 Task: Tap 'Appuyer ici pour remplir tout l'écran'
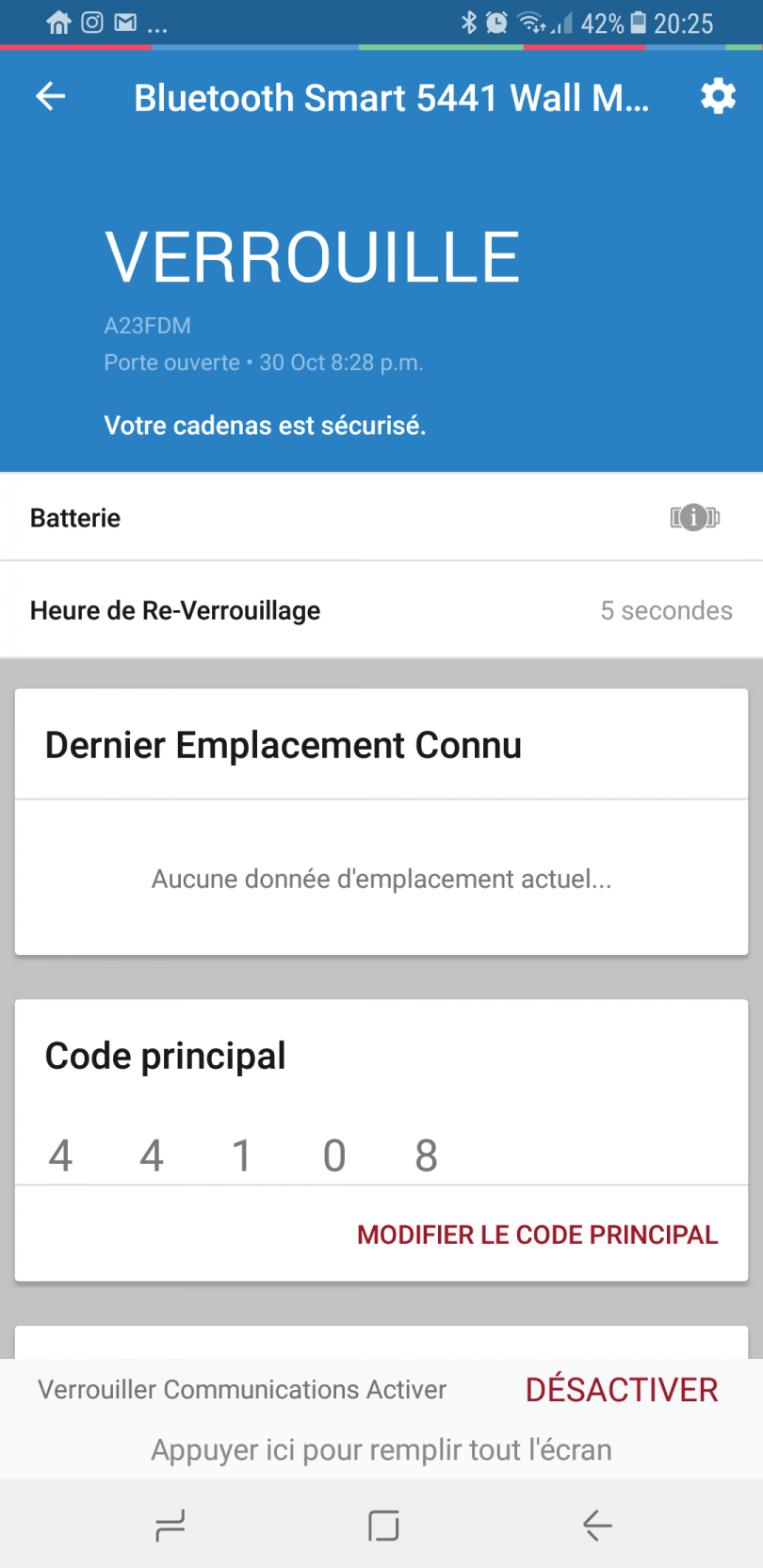[381, 1449]
